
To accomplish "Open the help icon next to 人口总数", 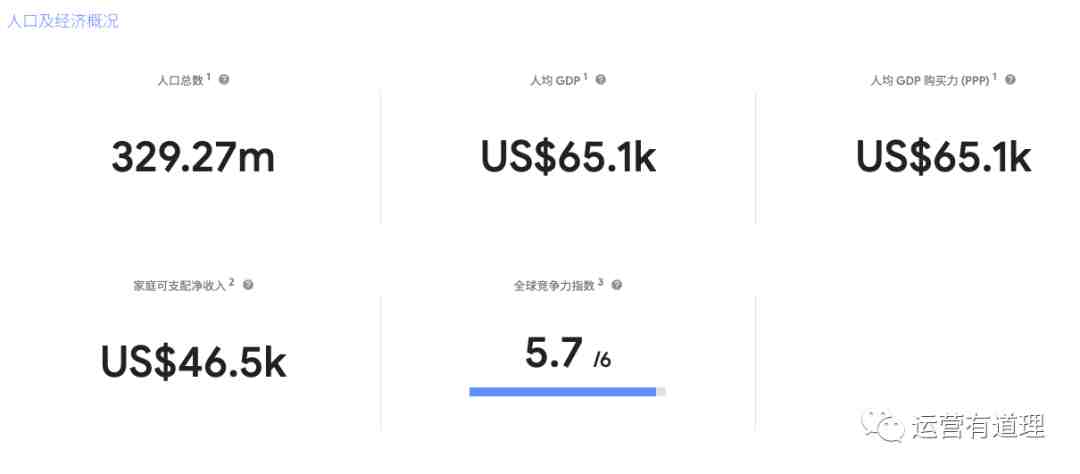I will point(224,79).
